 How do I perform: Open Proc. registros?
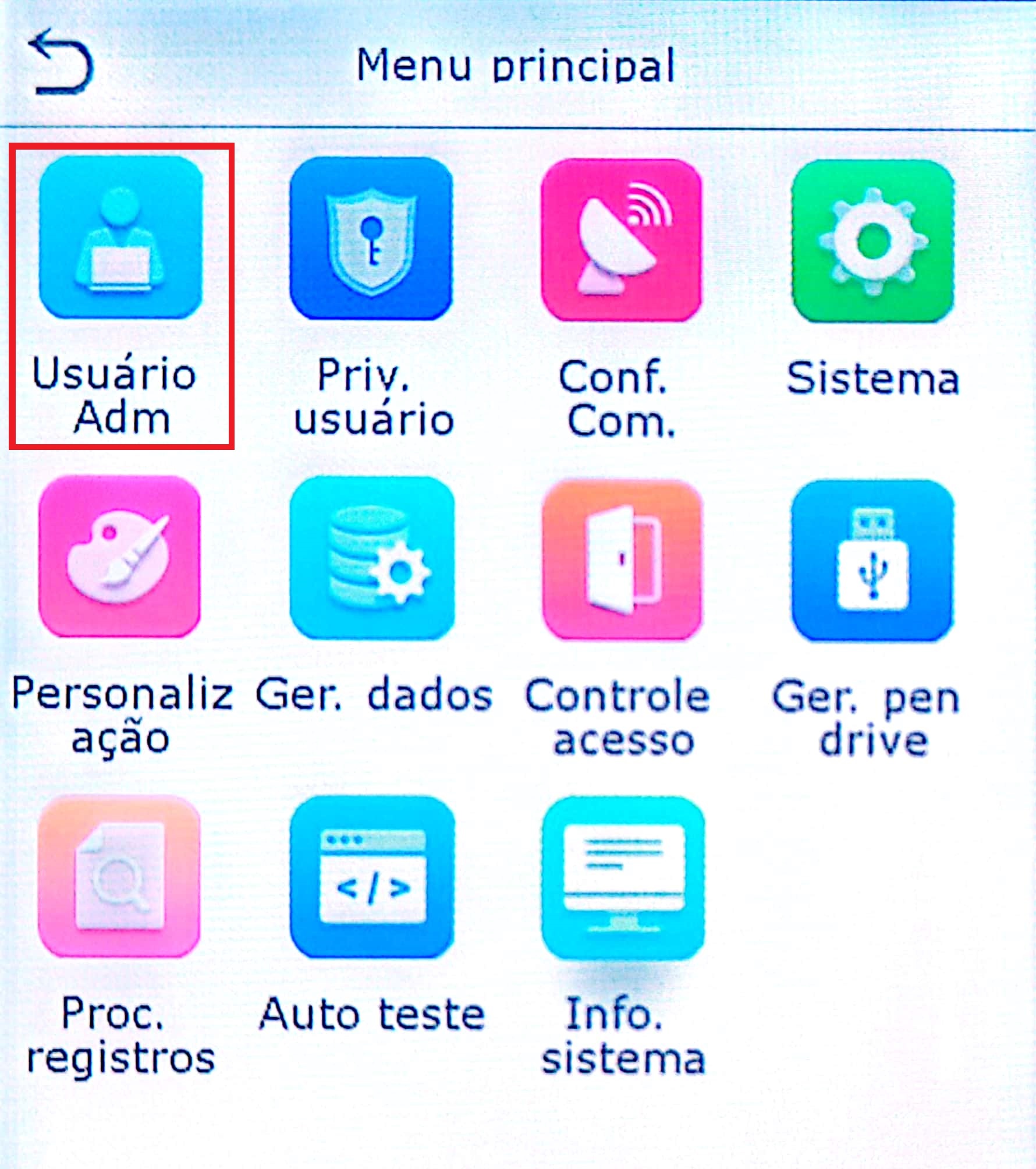point(119,876)
